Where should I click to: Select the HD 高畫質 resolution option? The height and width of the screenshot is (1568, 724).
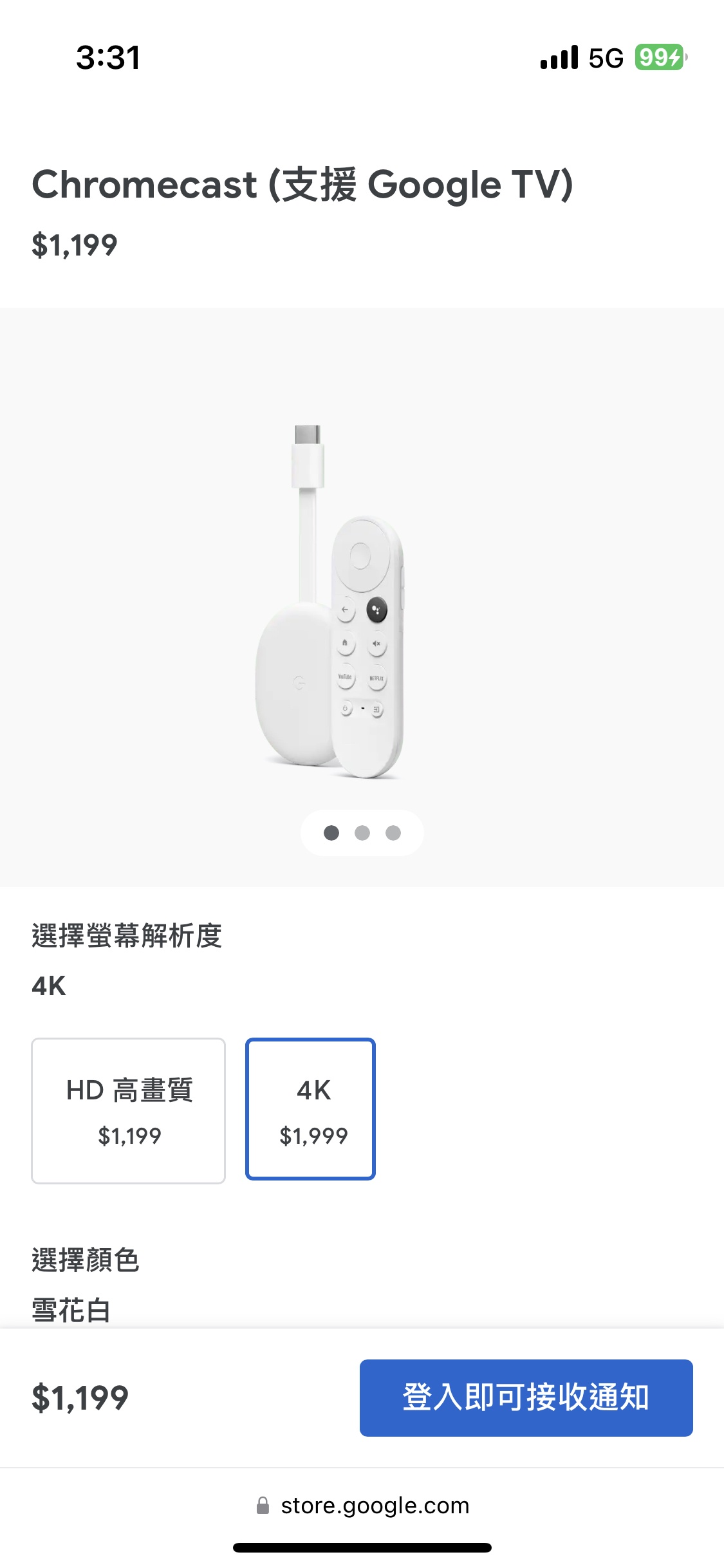coord(129,1110)
